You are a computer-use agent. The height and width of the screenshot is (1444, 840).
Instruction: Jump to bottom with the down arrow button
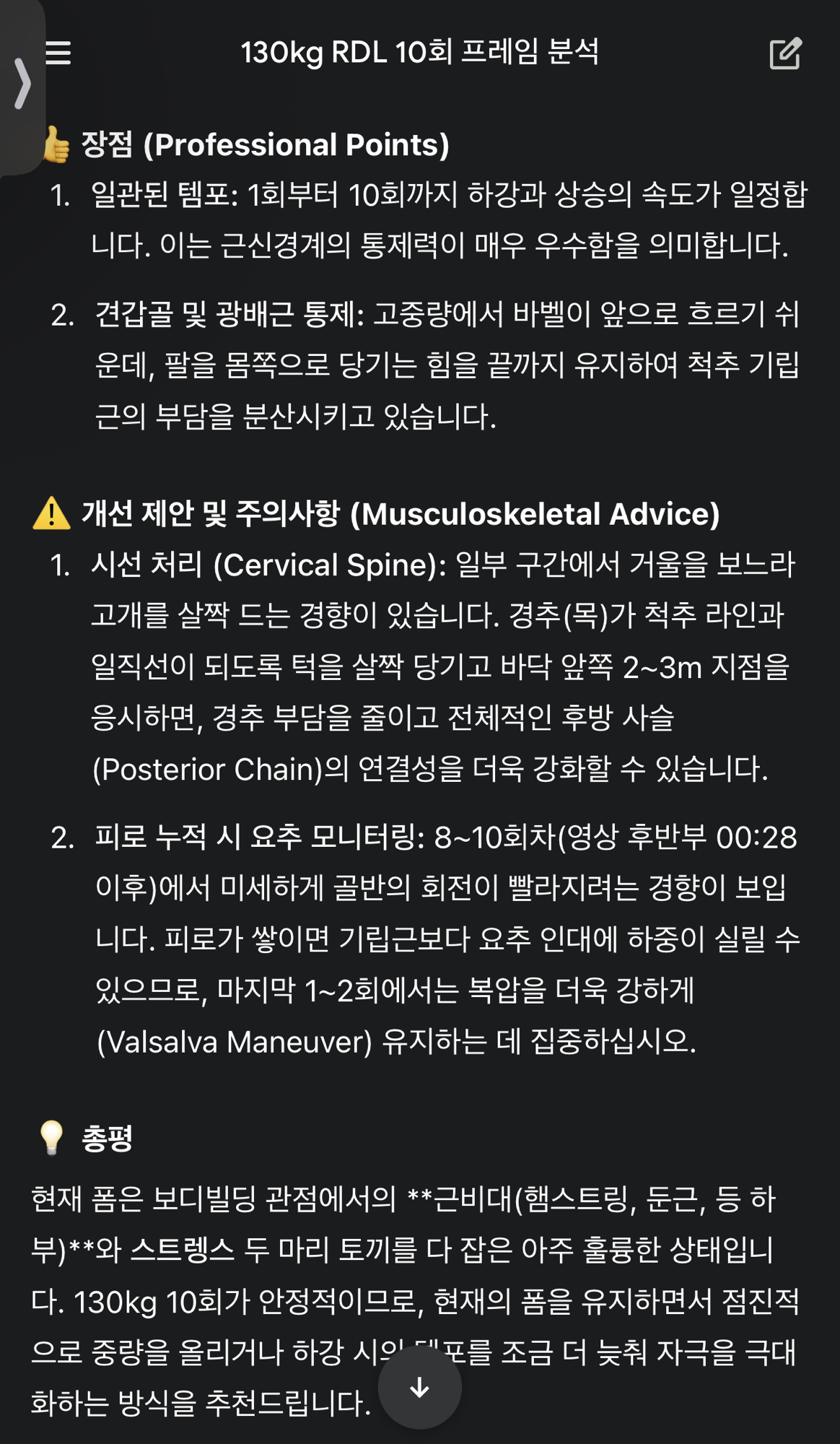coord(419,1387)
